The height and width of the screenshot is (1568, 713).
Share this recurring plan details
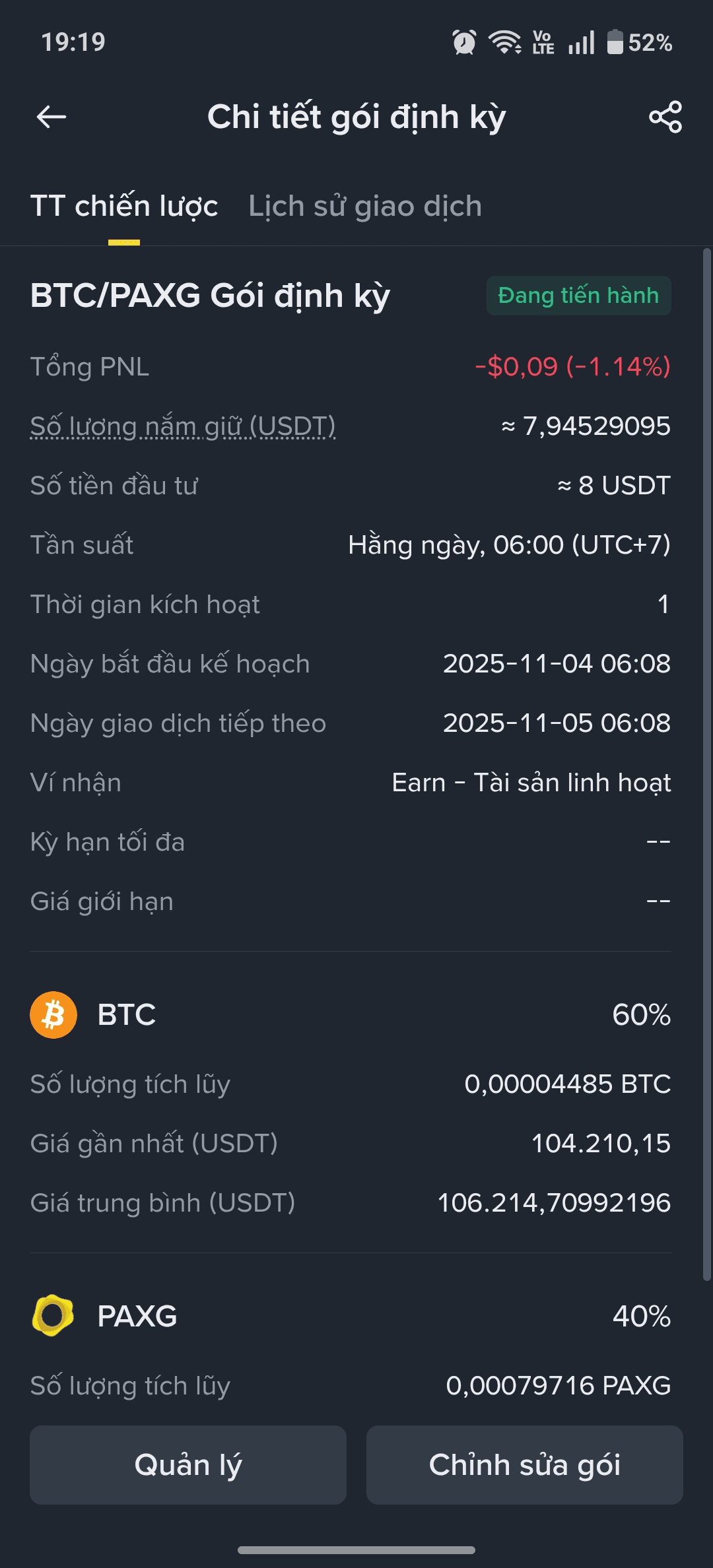point(665,117)
